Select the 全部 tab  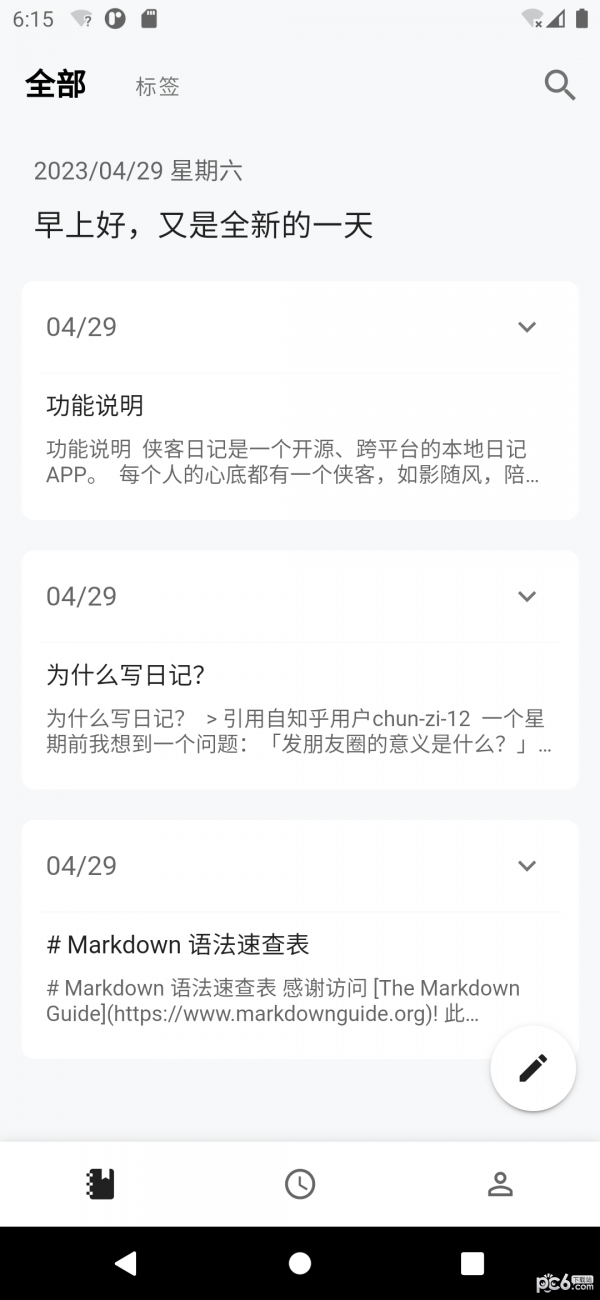click(56, 85)
